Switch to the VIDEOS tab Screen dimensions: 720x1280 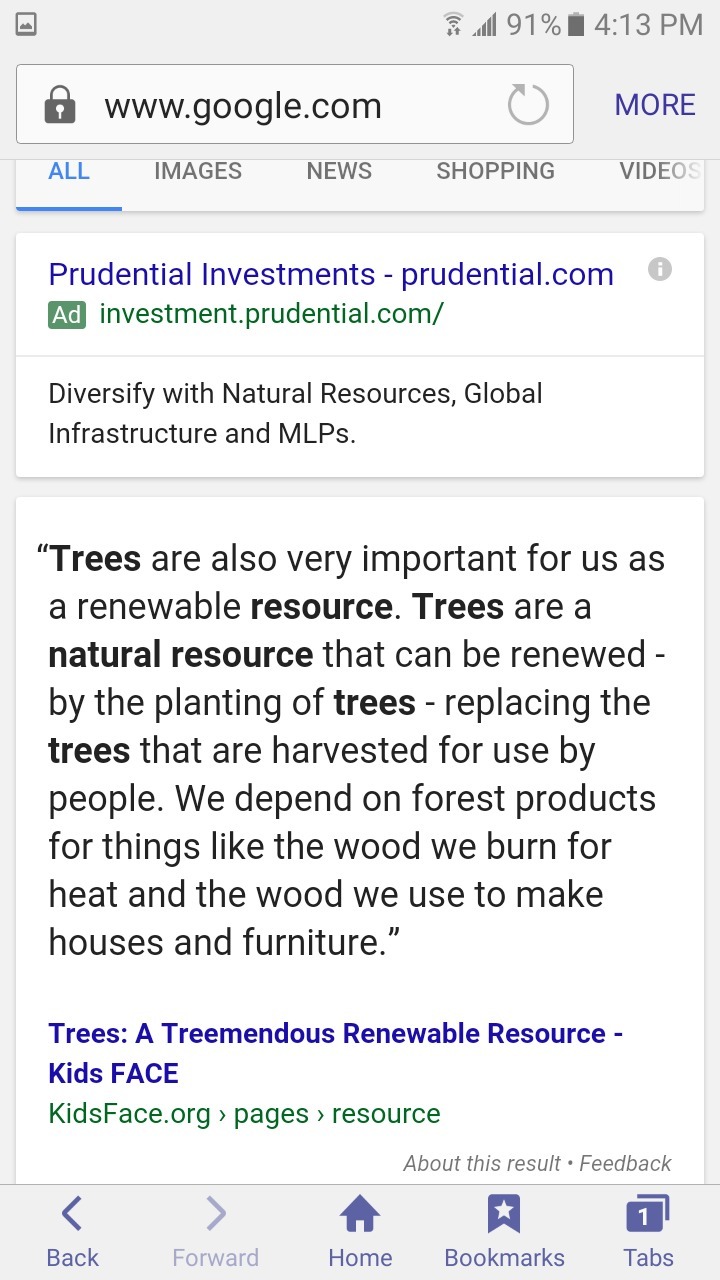tap(659, 171)
